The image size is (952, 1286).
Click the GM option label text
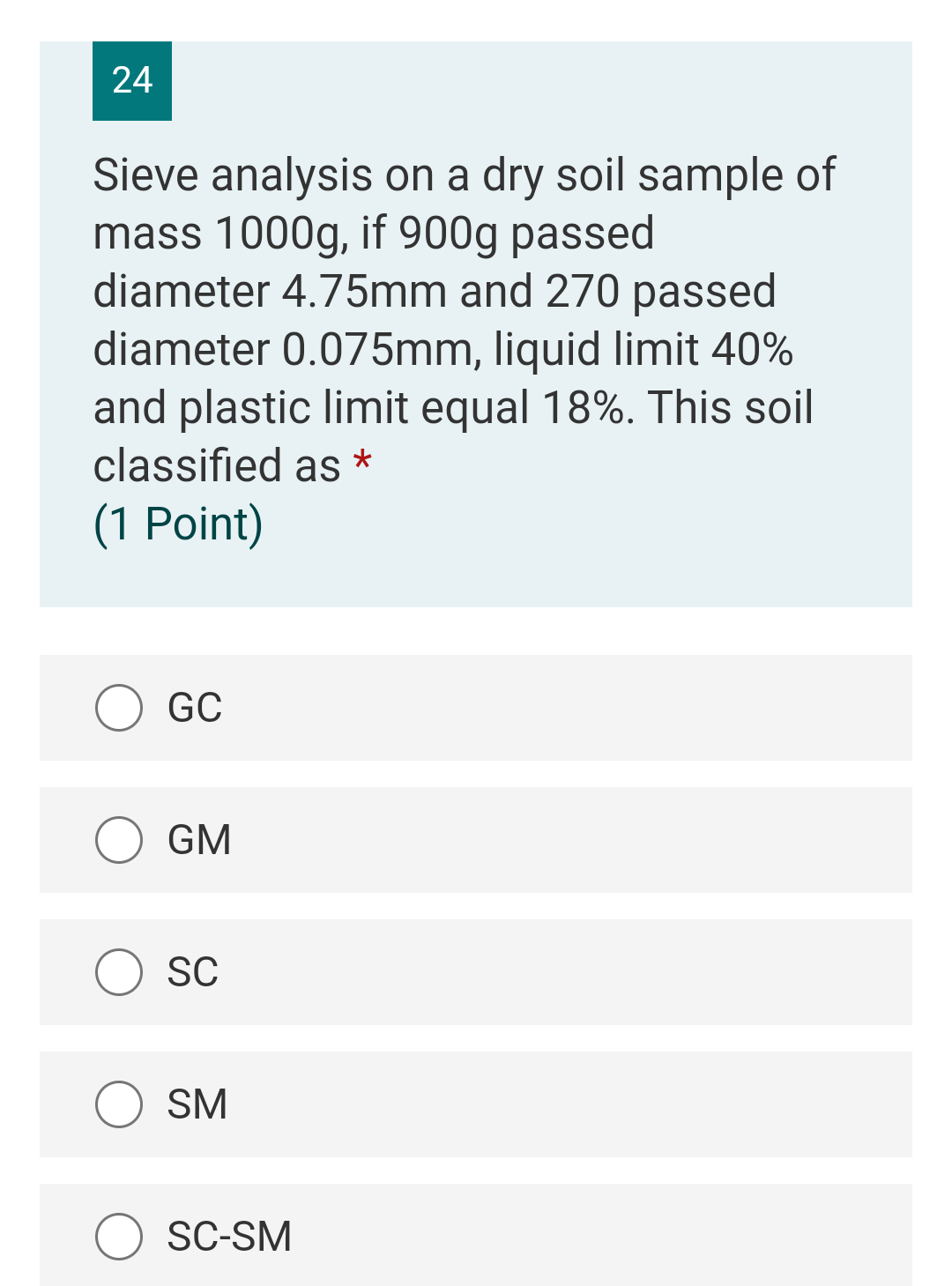199,840
